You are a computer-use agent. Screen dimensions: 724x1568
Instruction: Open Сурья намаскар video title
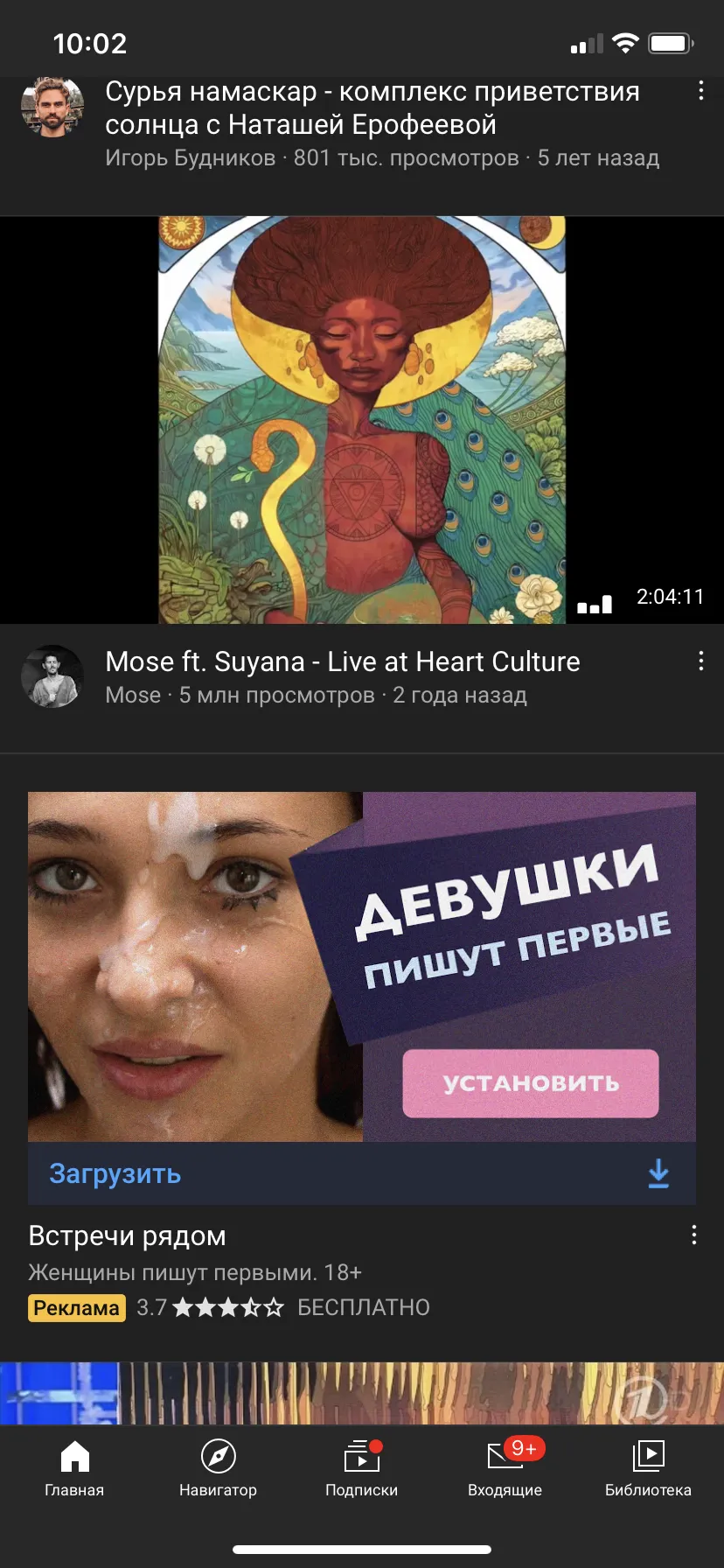point(372,108)
